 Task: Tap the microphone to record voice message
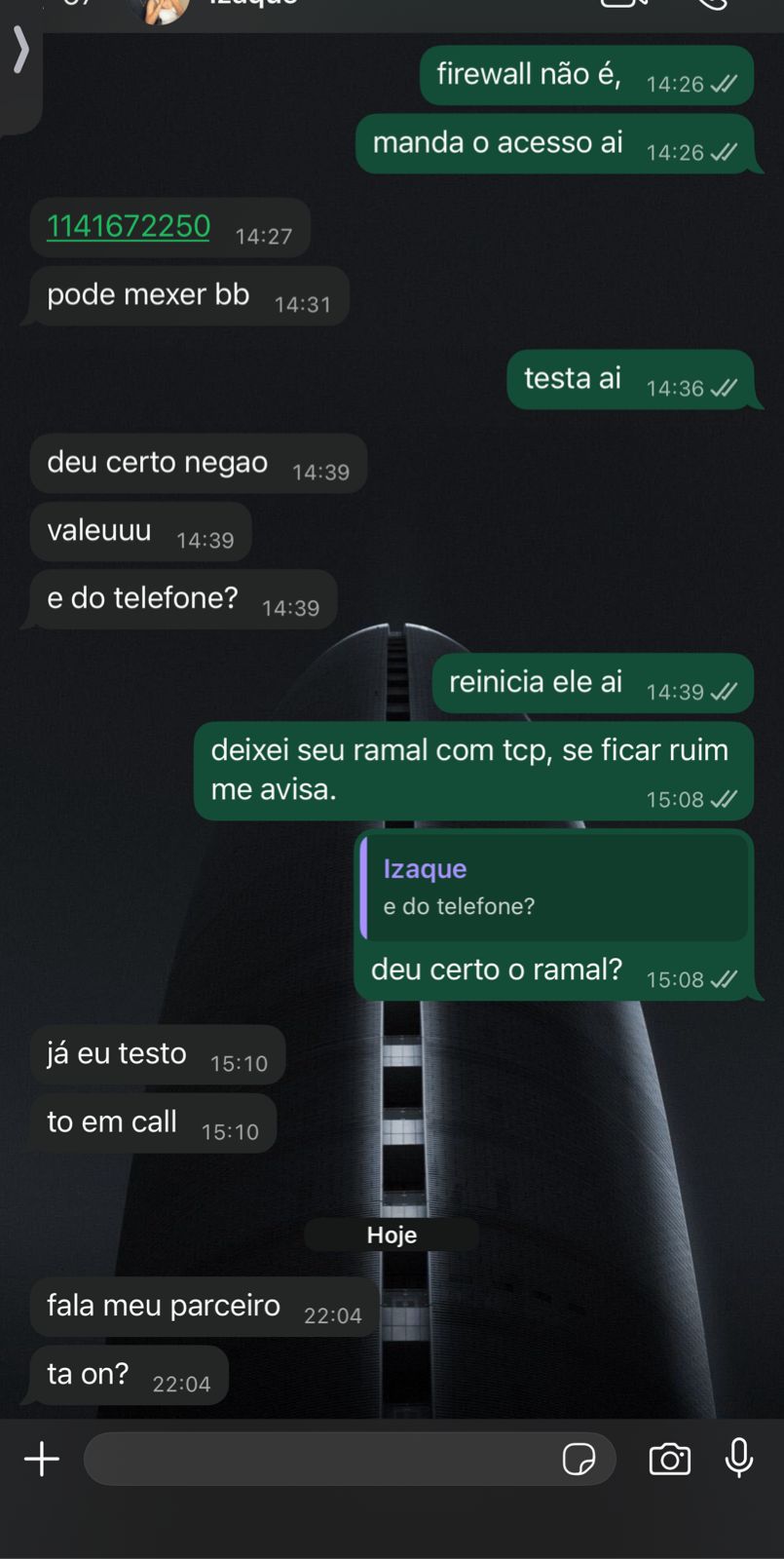click(x=739, y=1459)
